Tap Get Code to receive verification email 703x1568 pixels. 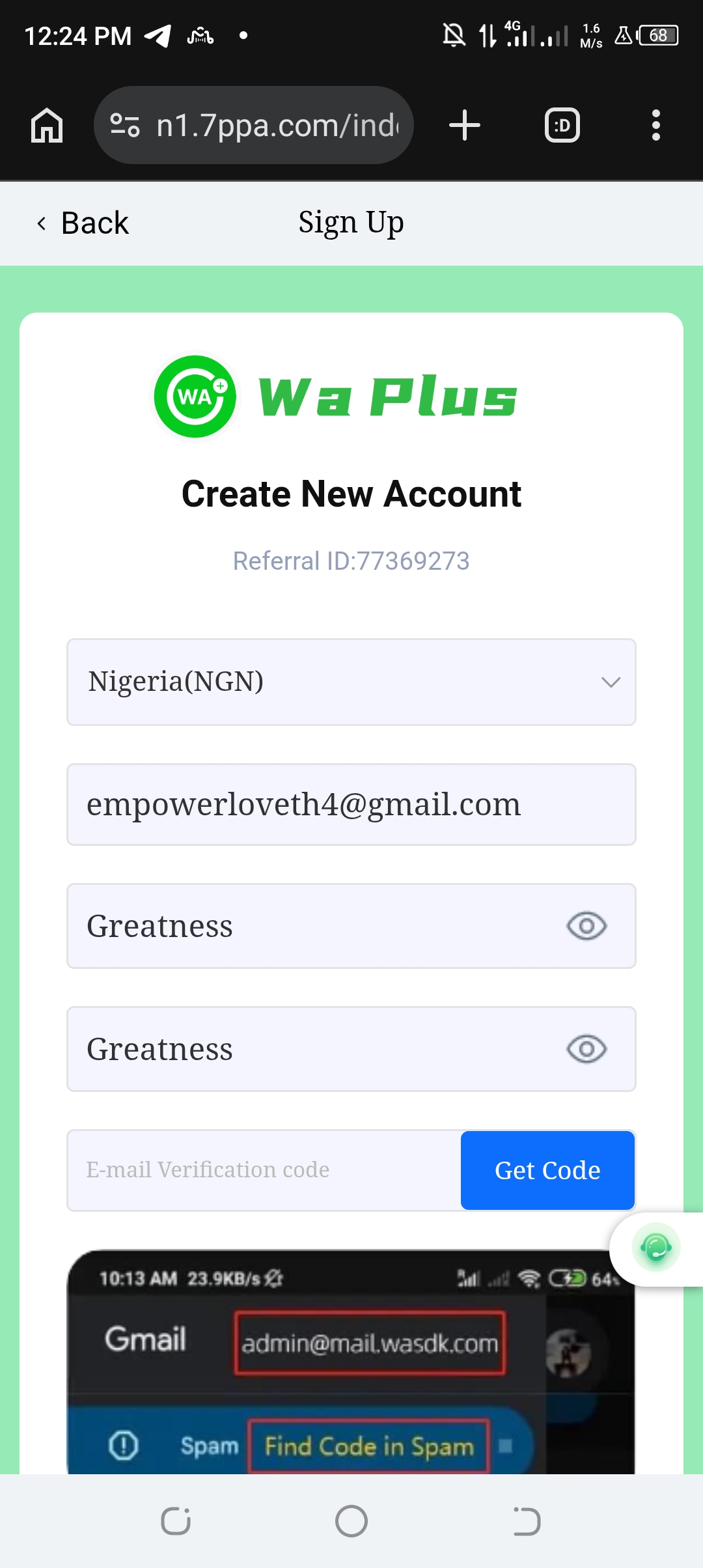pos(547,1170)
